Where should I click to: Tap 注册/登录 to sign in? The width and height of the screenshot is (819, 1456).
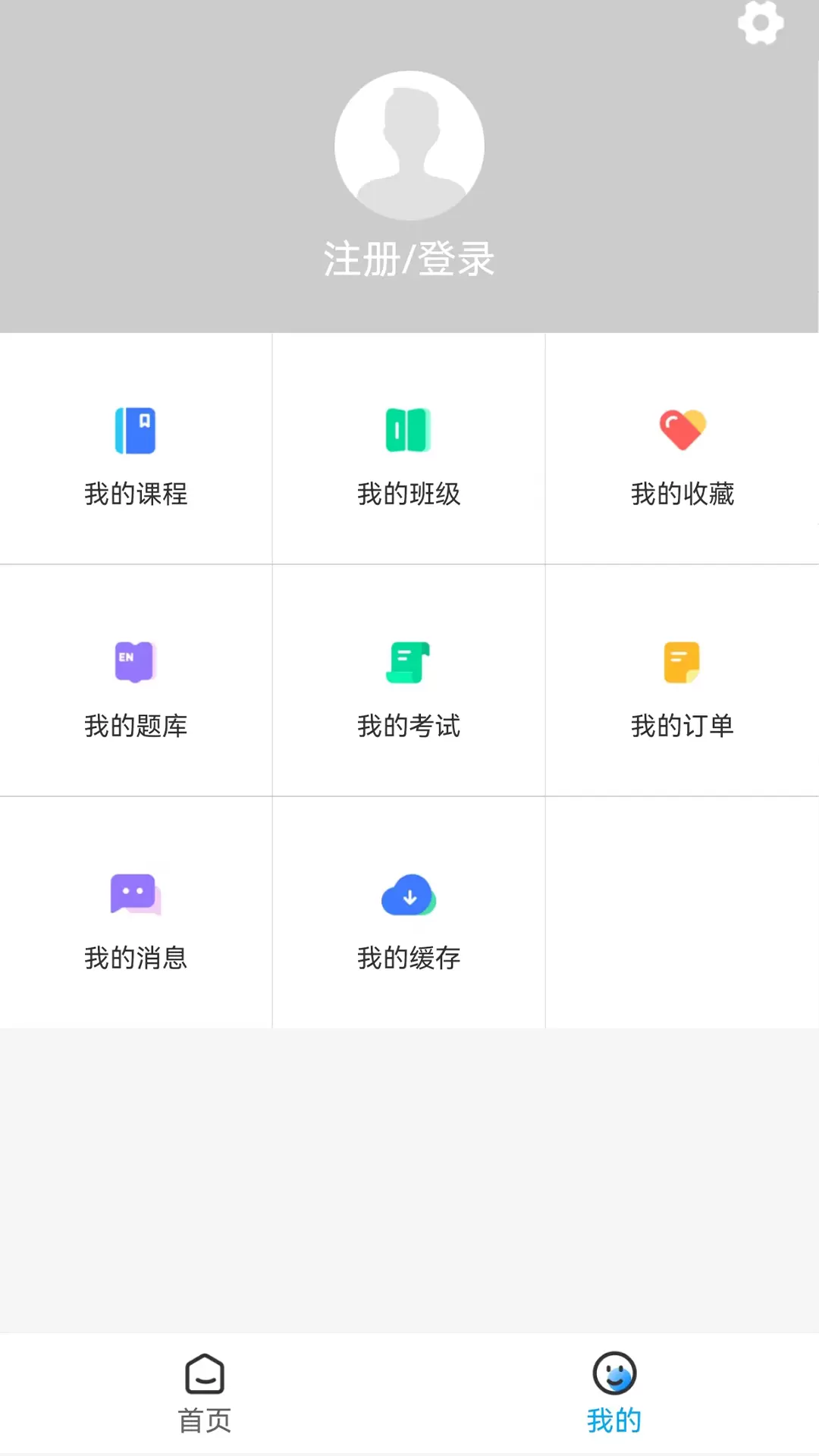[409, 259]
